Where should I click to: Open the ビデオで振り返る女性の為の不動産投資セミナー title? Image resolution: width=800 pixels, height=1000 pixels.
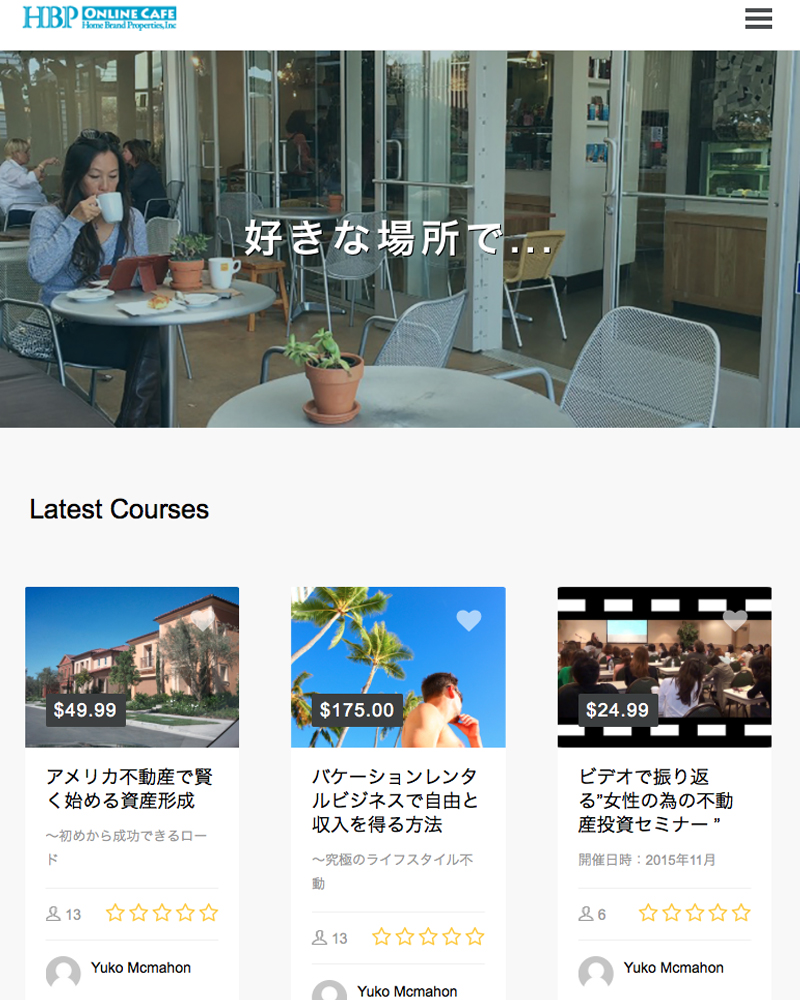click(x=656, y=801)
